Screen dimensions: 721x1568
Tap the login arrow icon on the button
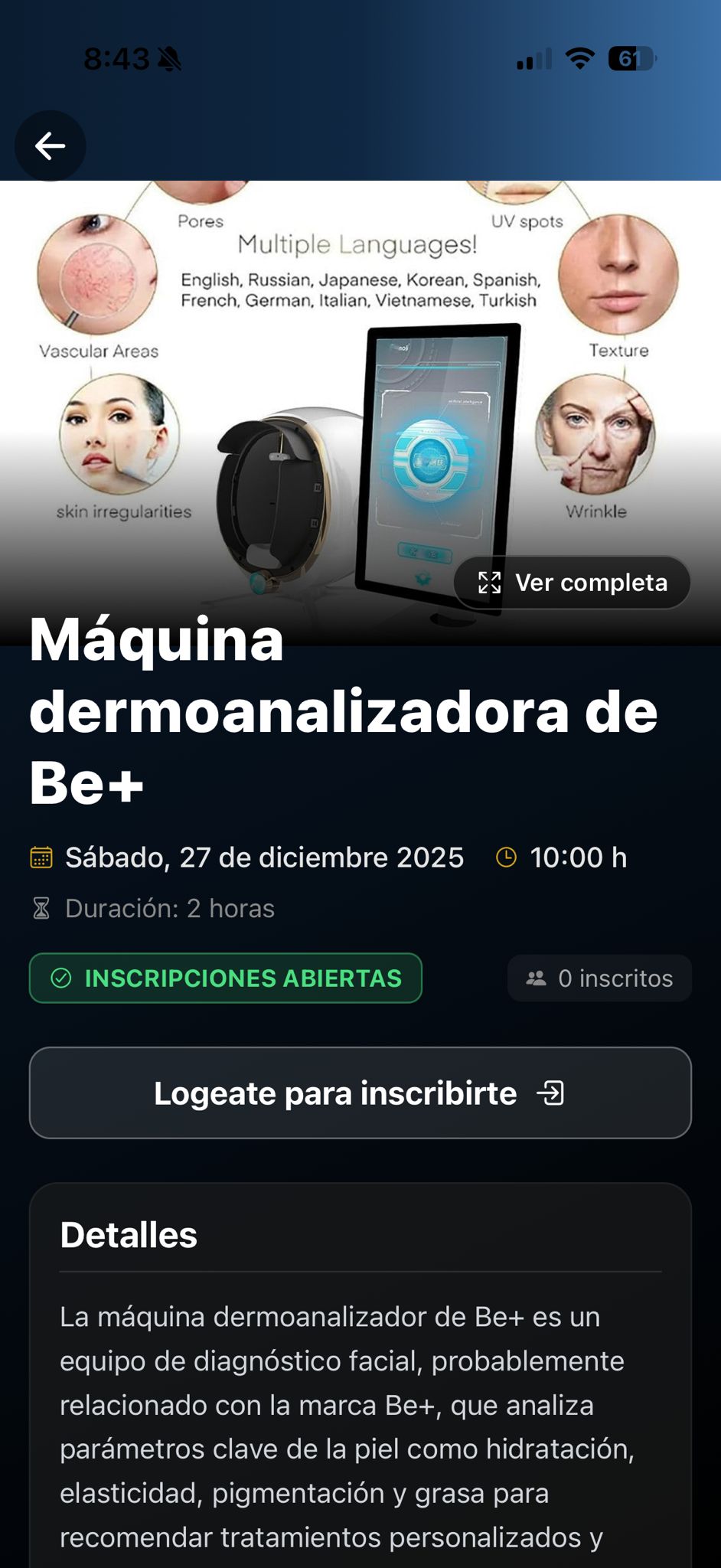click(x=550, y=1093)
